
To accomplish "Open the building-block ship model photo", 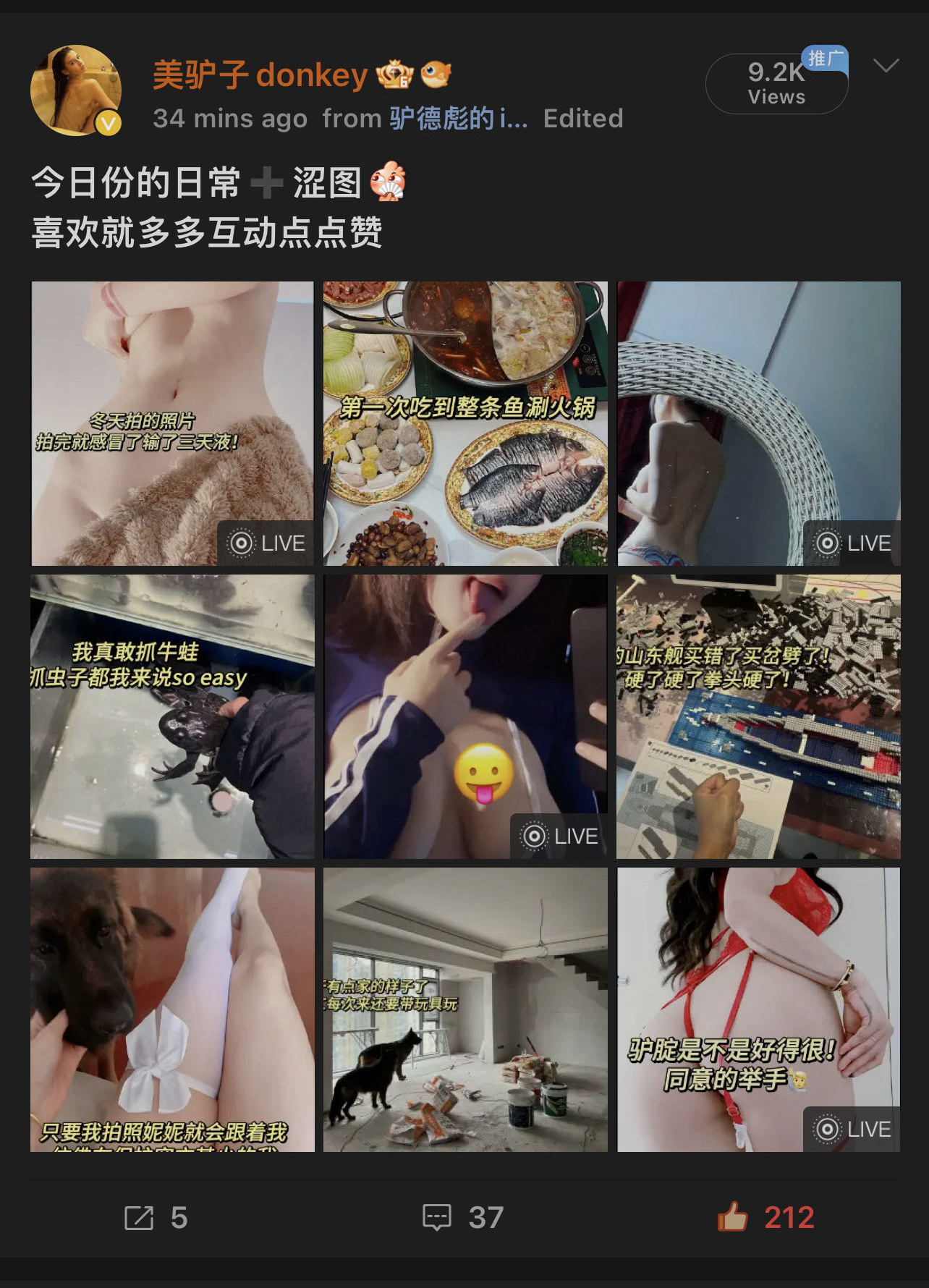I will coord(758,716).
